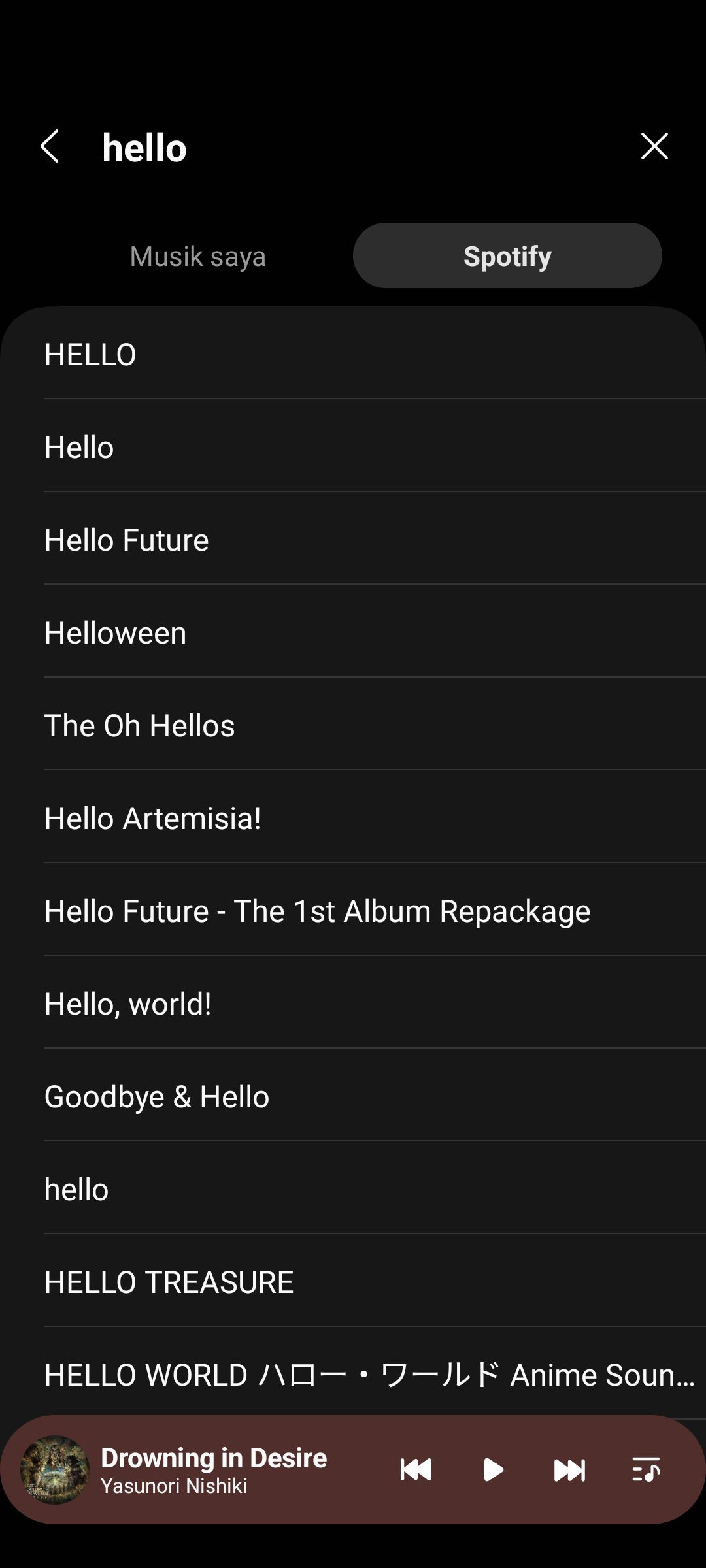Open the play queue

click(646, 1470)
